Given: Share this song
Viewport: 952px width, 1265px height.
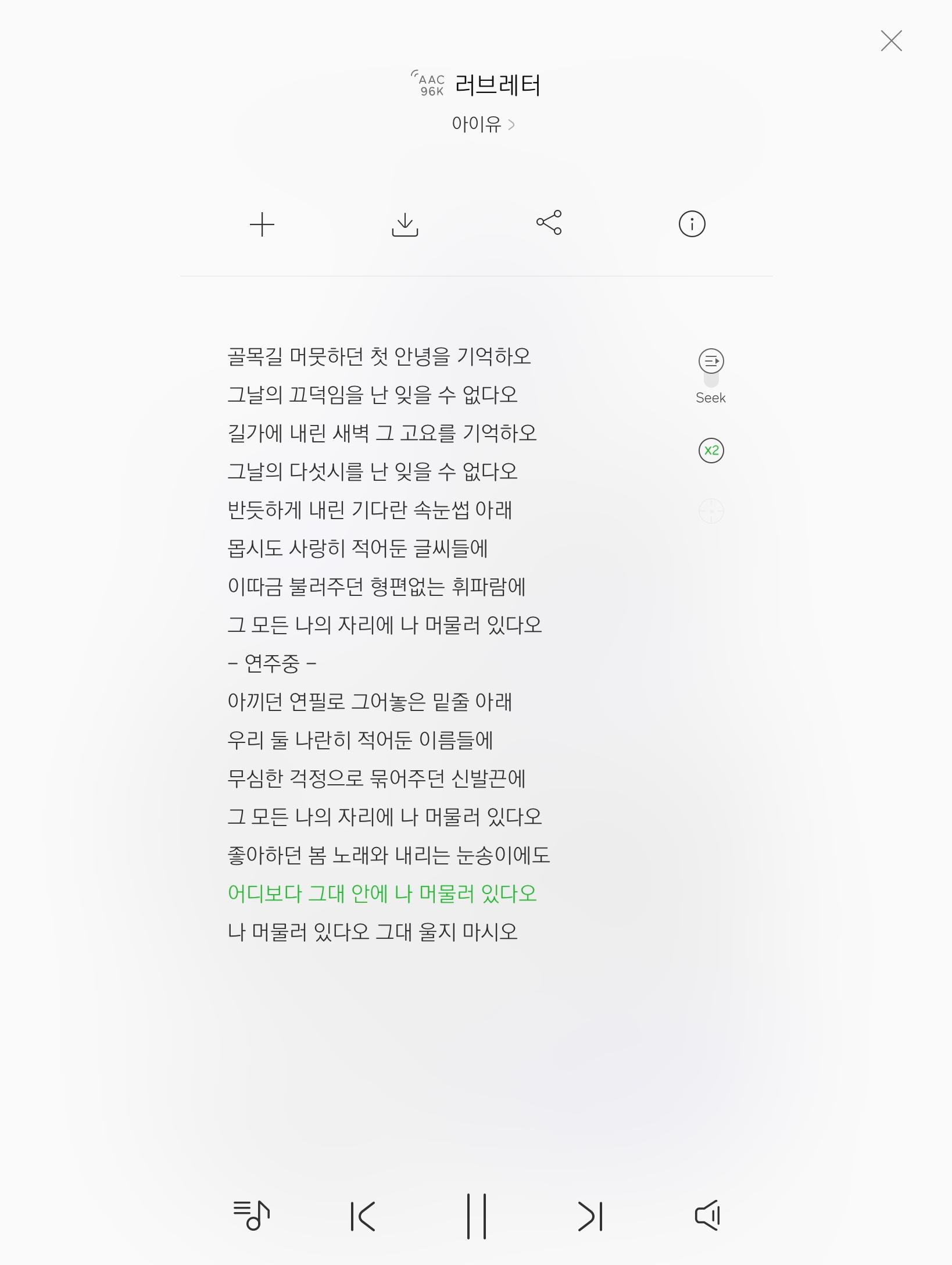Looking at the screenshot, I should [x=549, y=223].
